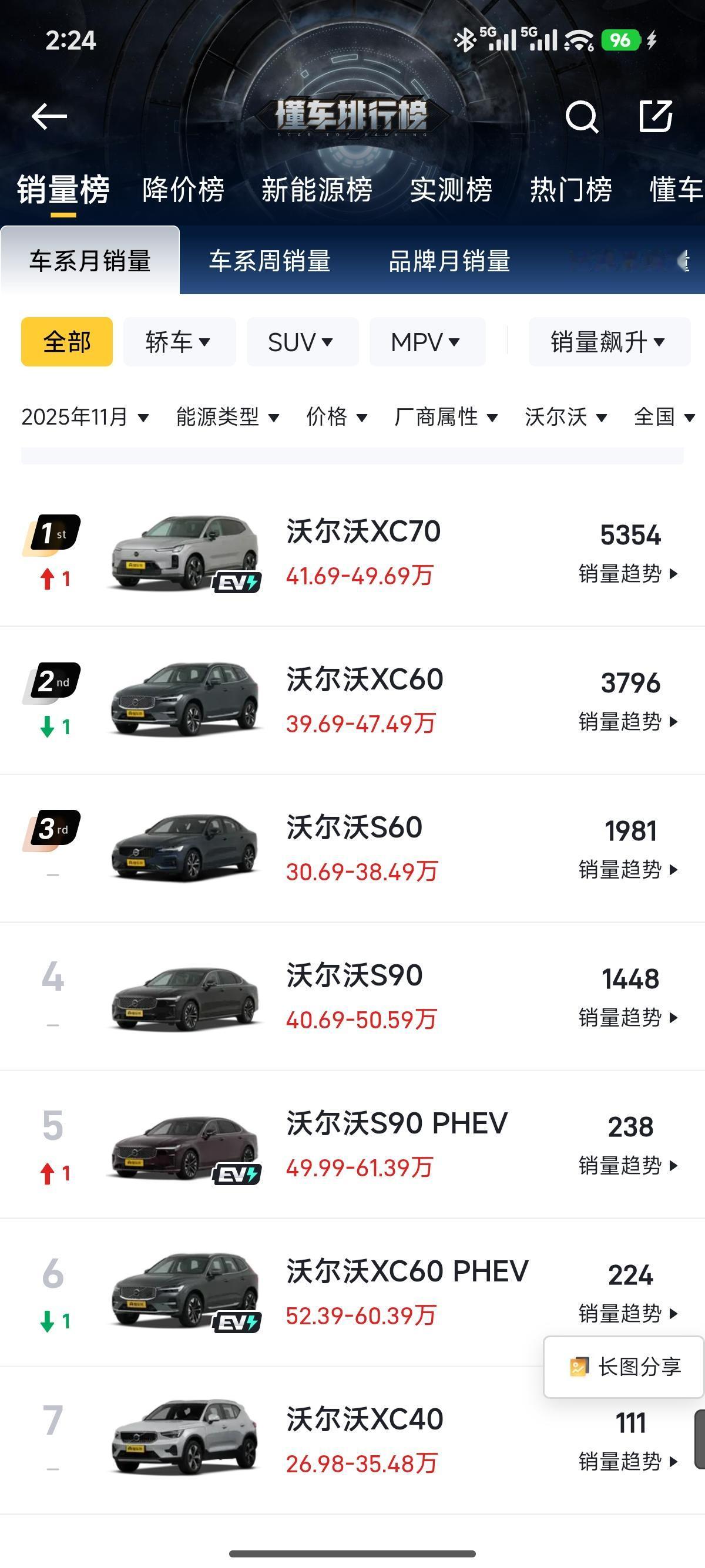Screen dimensions: 705x1568
Task: Enable the 销量飙升 filter
Action: 607,341
